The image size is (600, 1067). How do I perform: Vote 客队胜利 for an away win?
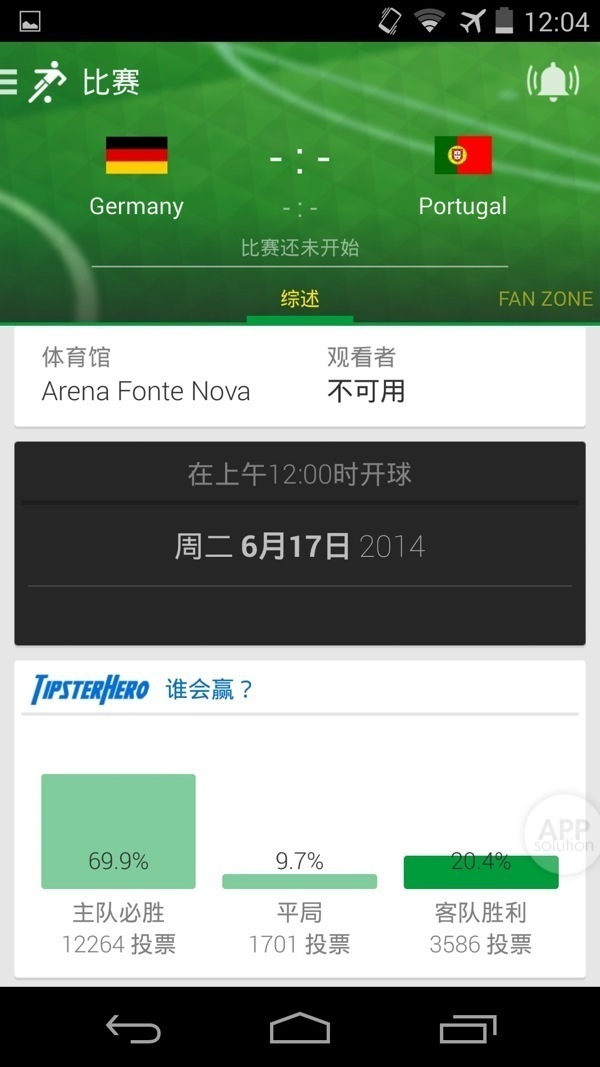tap(480, 872)
